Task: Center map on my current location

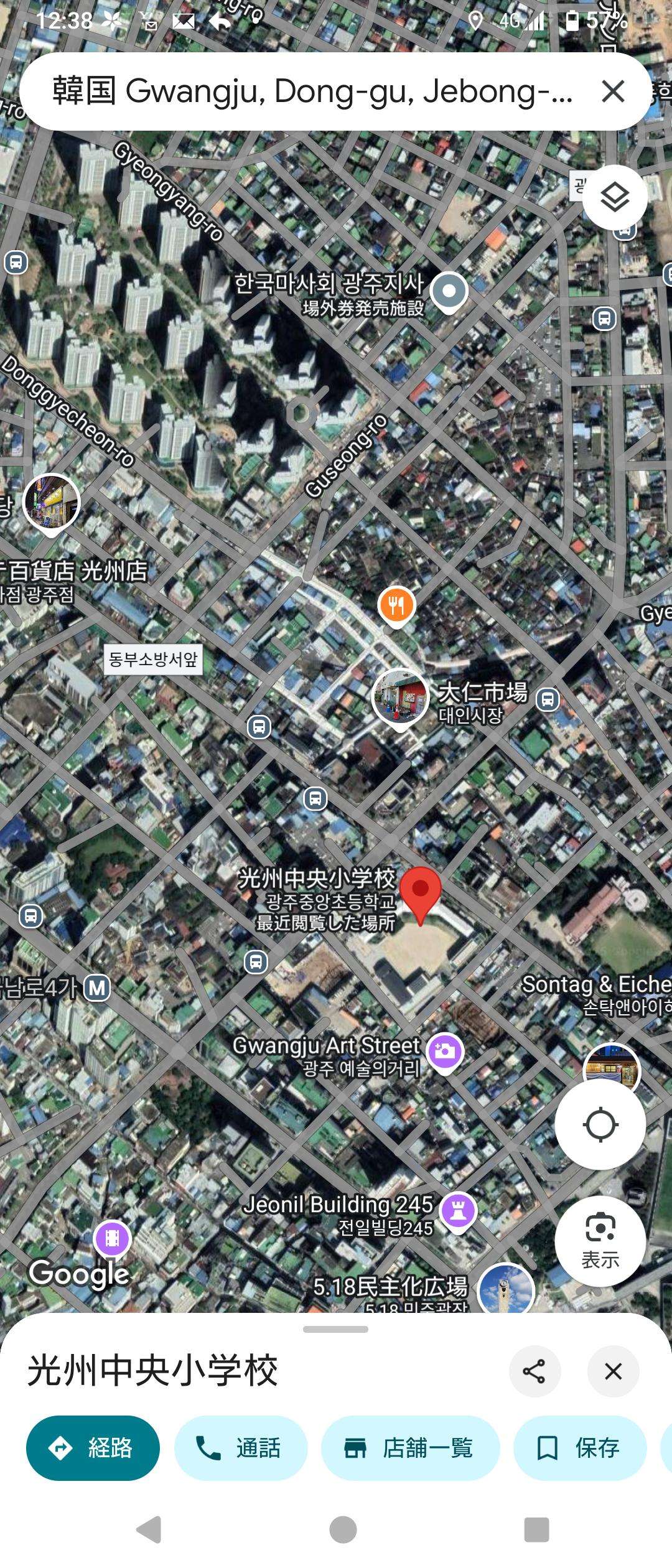Action: [x=600, y=1124]
